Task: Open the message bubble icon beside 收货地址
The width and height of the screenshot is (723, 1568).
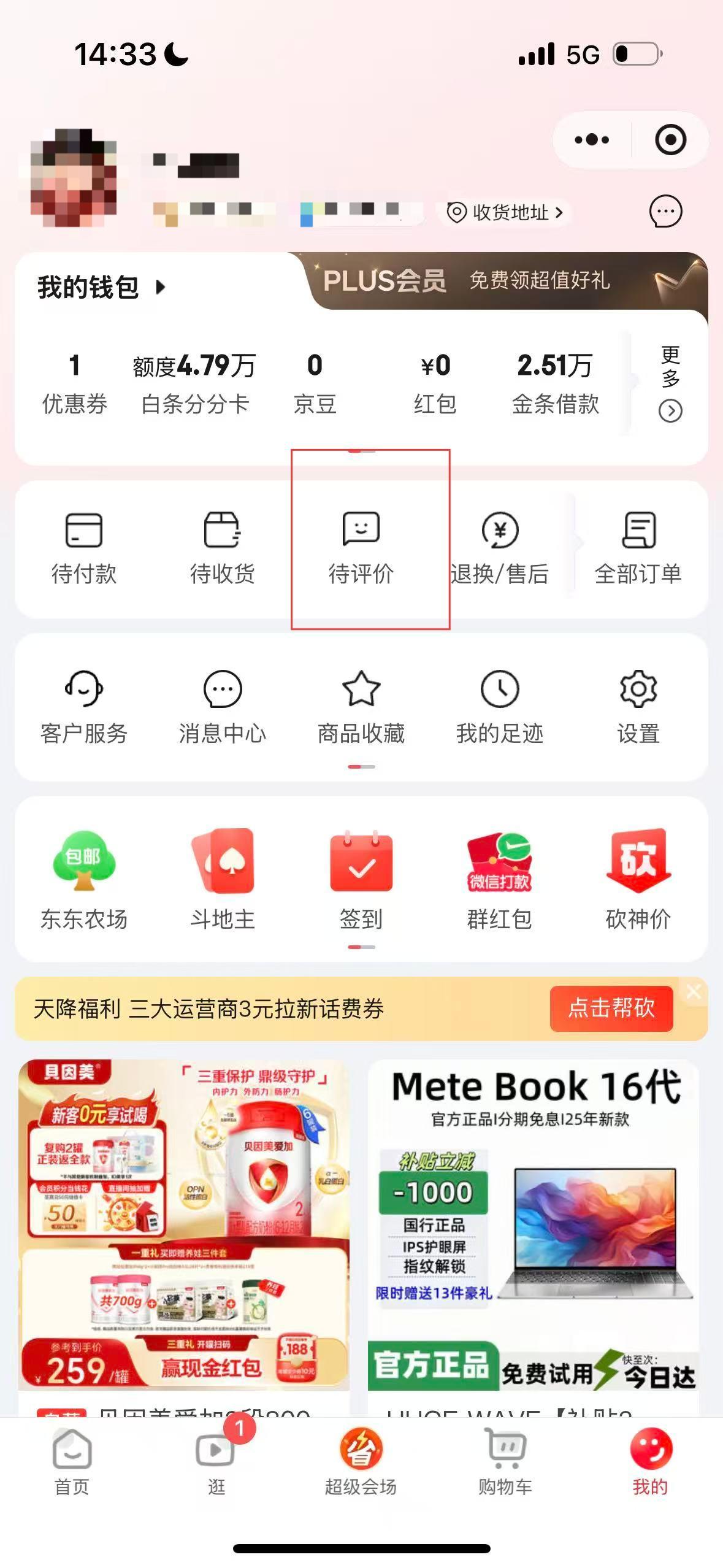Action: (x=665, y=212)
